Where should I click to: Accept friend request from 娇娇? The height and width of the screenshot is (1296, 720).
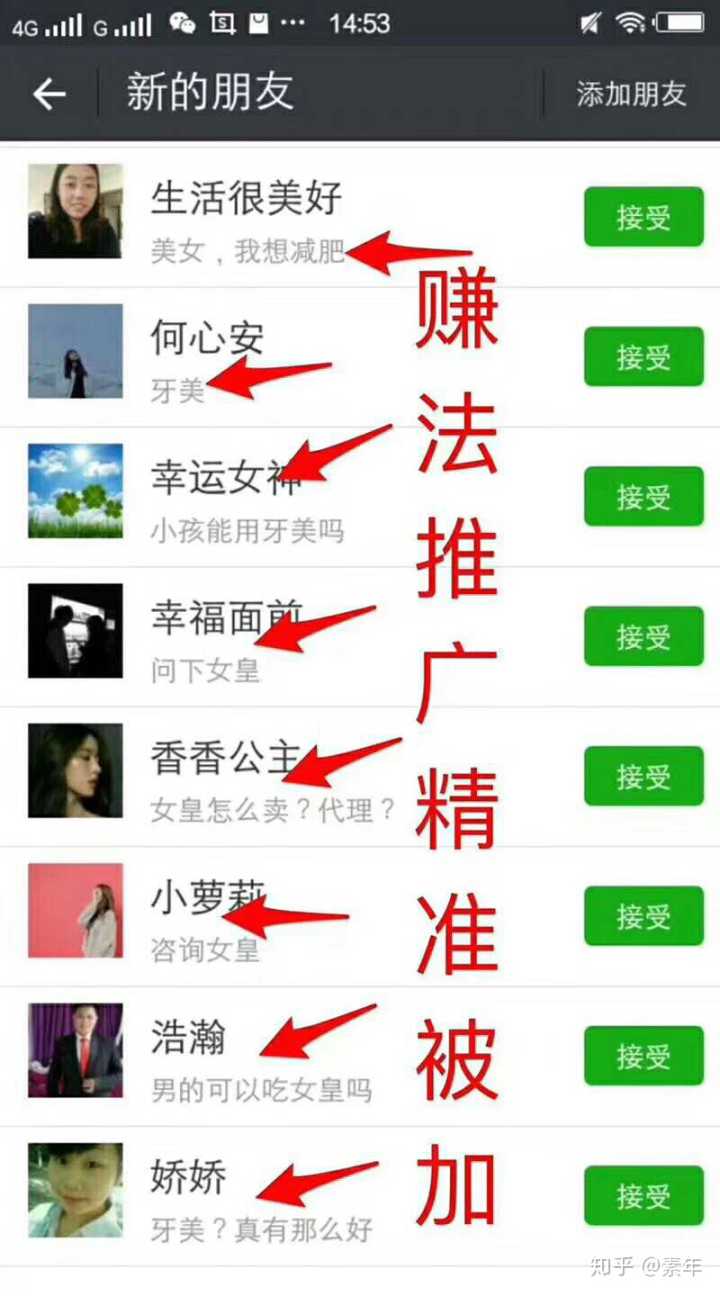(643, 1196)
